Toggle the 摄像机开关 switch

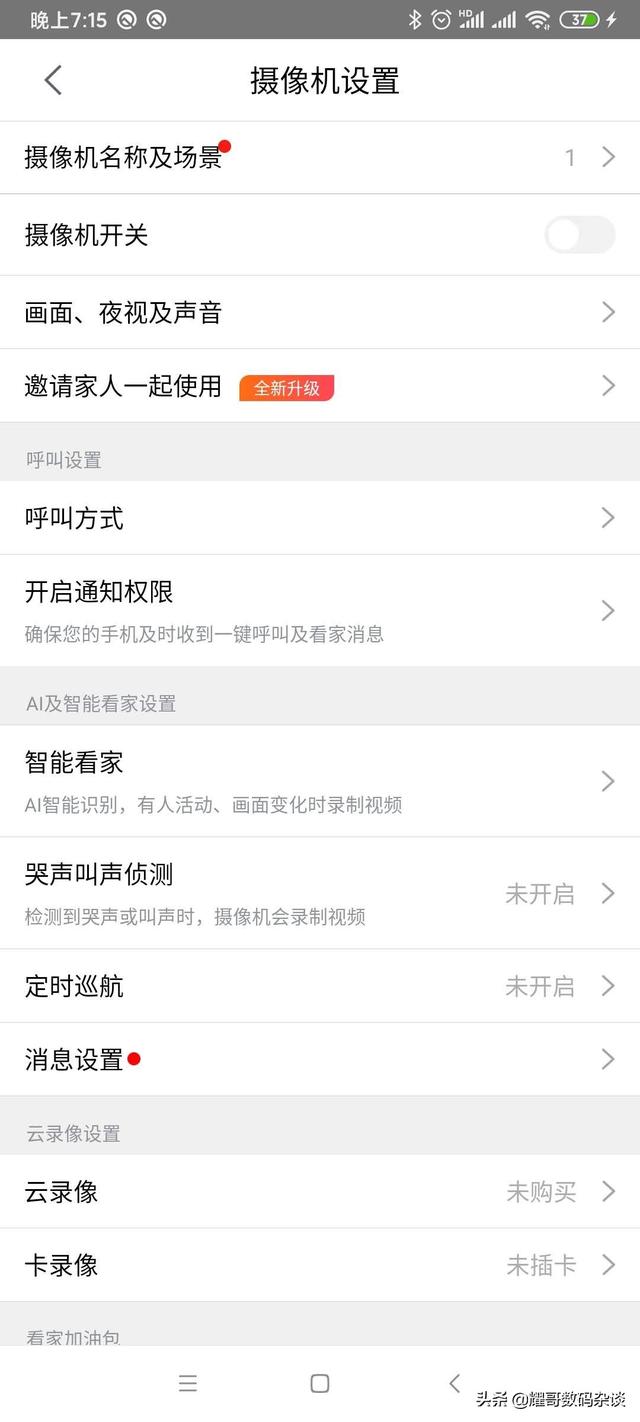click(579, 235)
